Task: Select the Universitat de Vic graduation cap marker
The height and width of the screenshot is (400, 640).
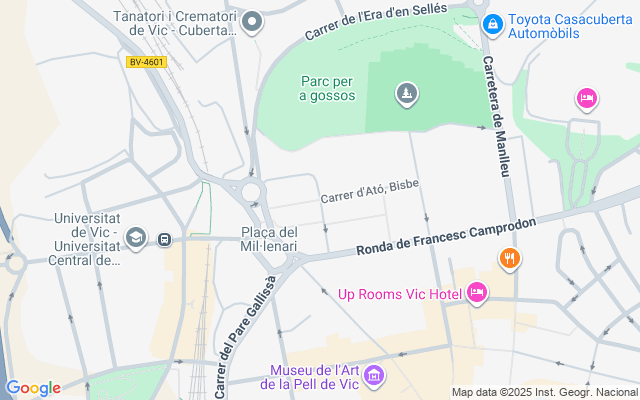Action: pos(136,238)
